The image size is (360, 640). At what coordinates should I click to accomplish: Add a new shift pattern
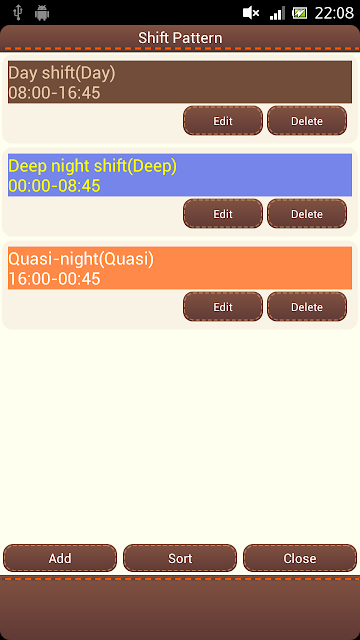(x=60, y=558)
